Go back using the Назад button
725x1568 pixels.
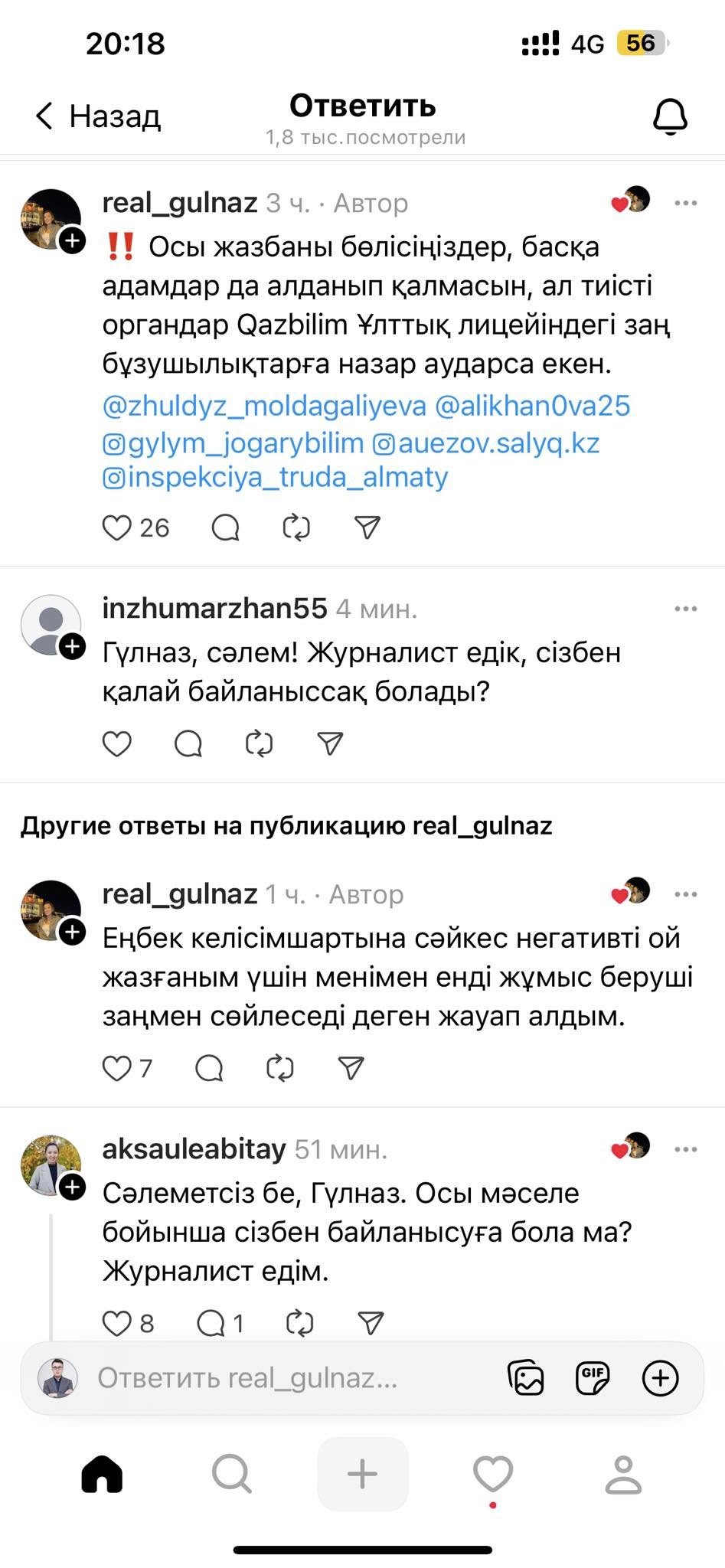(x=97, y=116)
